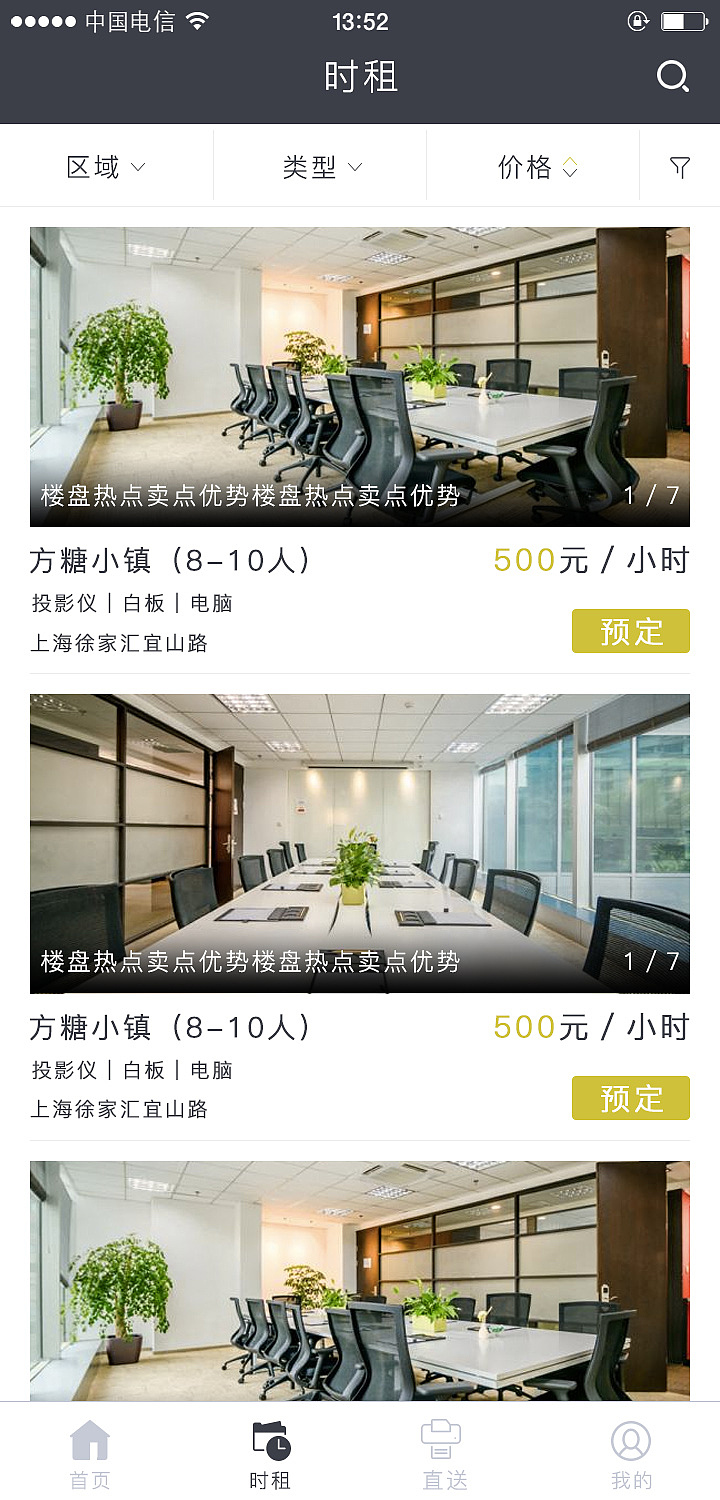Expand the 类型 type dropdown
The image size is (720, 1500).
point(321,167)
